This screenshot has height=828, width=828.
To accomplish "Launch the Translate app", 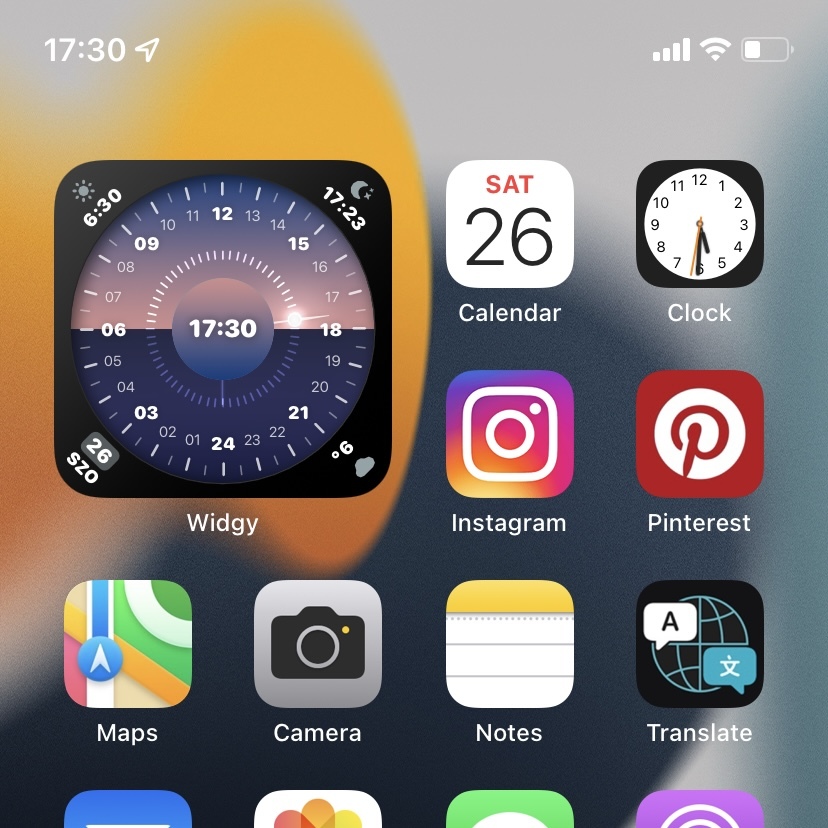I will coord(699,644).
